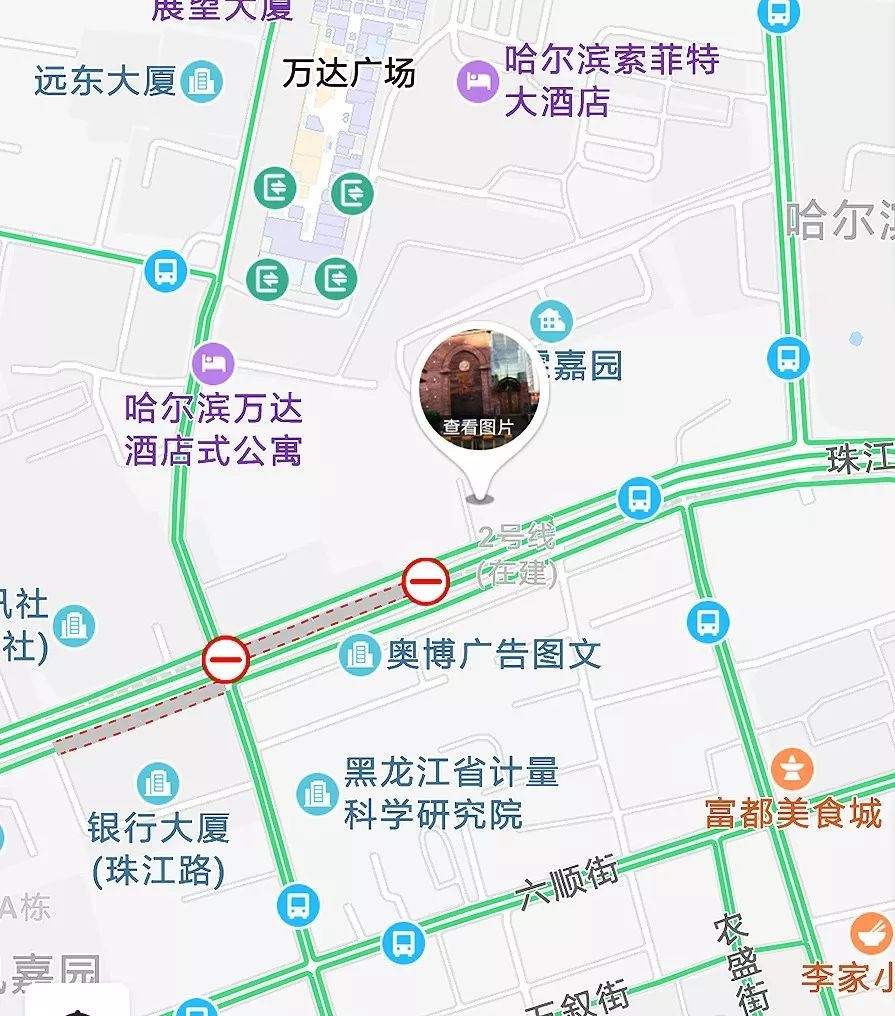
Task: Click the leftmost road closure sign
Action: point(224,658)
